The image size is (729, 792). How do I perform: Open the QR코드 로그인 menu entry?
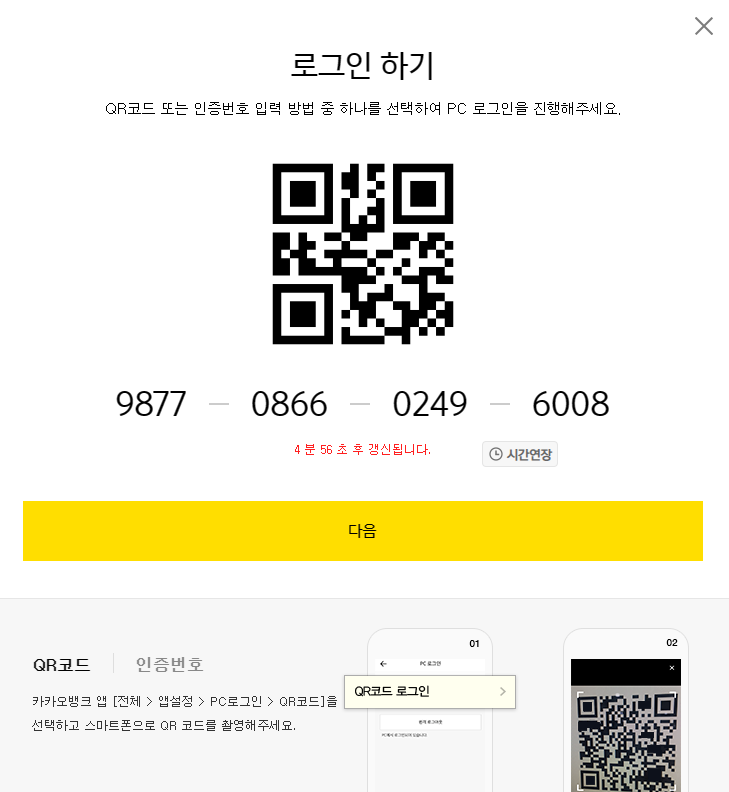pos(420,691)
